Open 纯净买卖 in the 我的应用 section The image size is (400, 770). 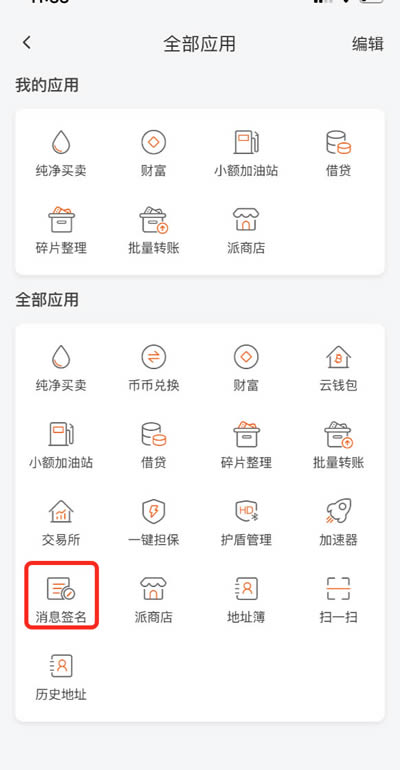point(61,153)
